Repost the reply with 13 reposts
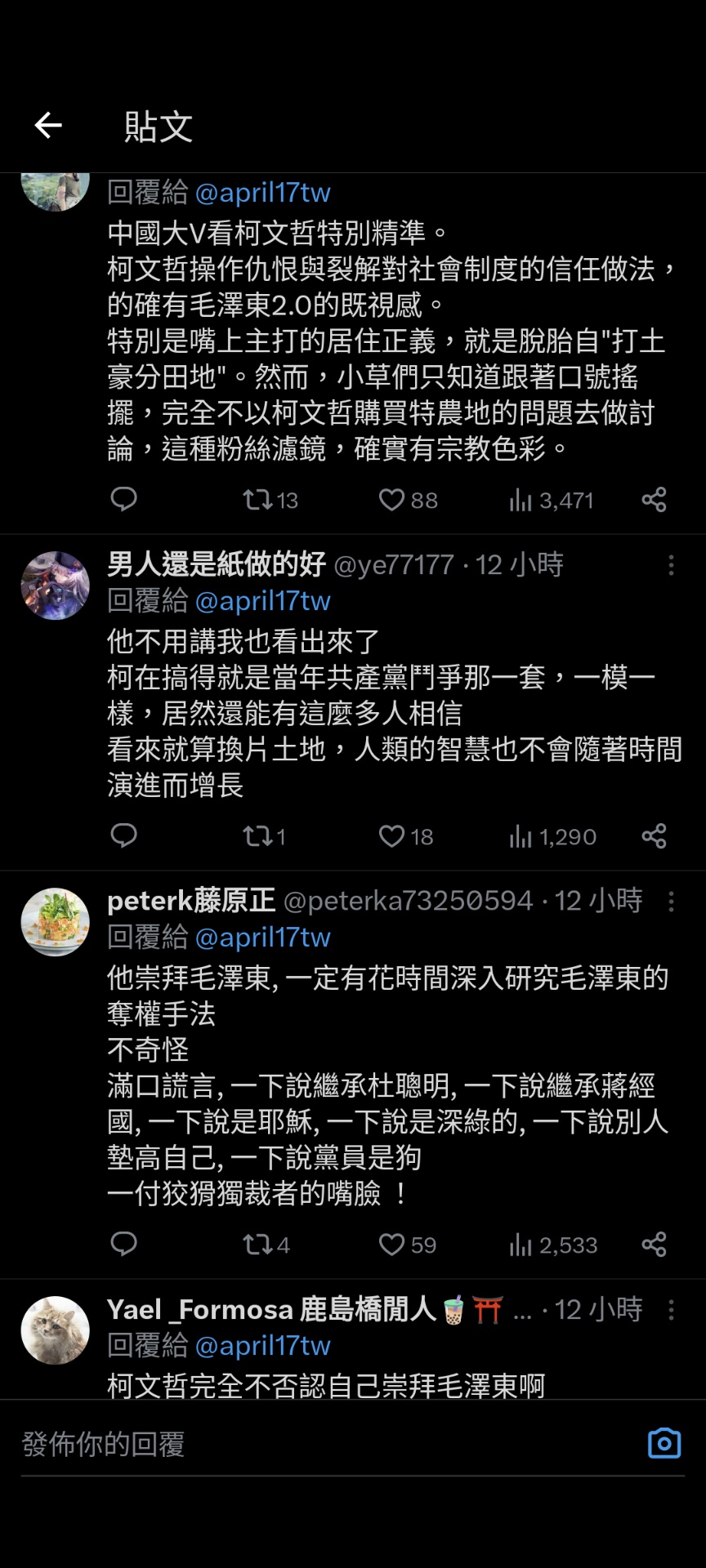This screenshot has height=1568, width=706. click(257, 500)
